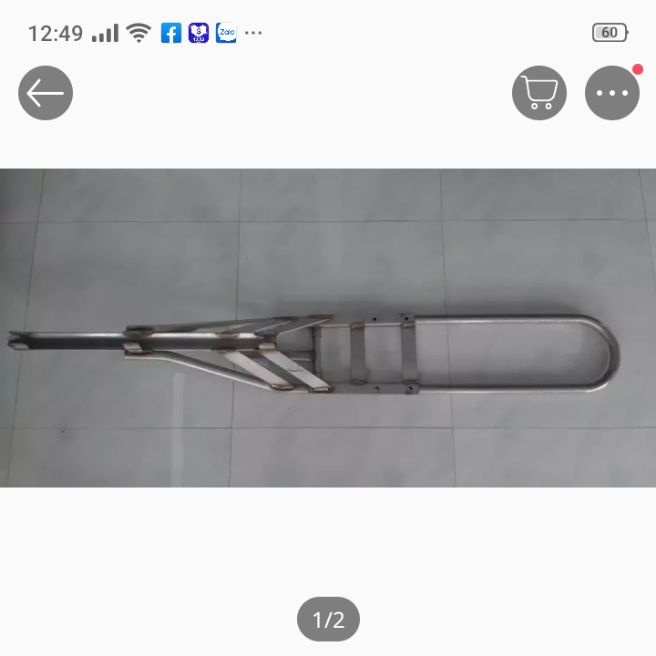Open the product photo full screen
Image resolution: width=656 pixels, height=656 pixels.
click(328, 328)
